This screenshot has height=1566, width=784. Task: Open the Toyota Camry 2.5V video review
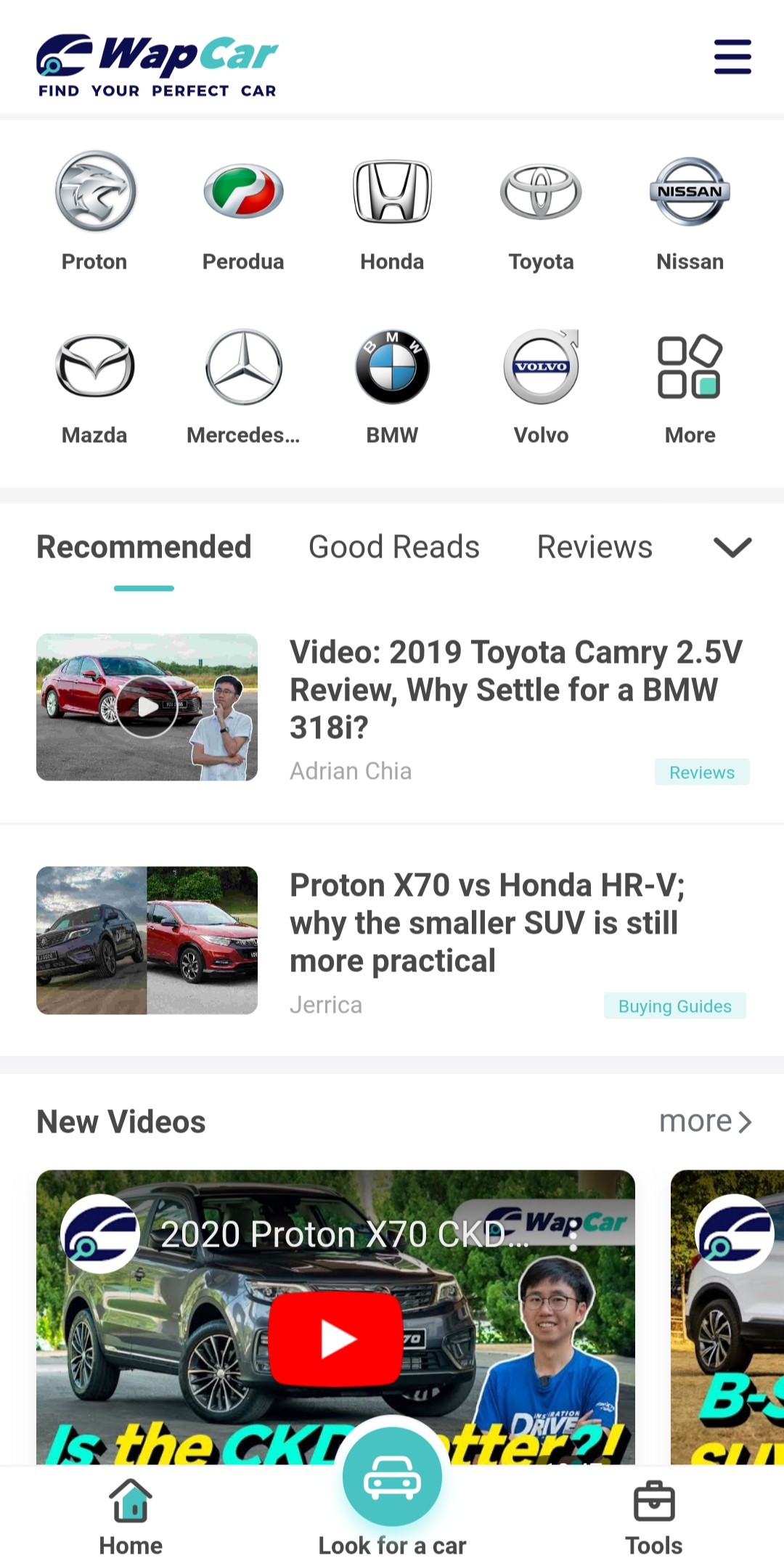(x=515, y=690)
